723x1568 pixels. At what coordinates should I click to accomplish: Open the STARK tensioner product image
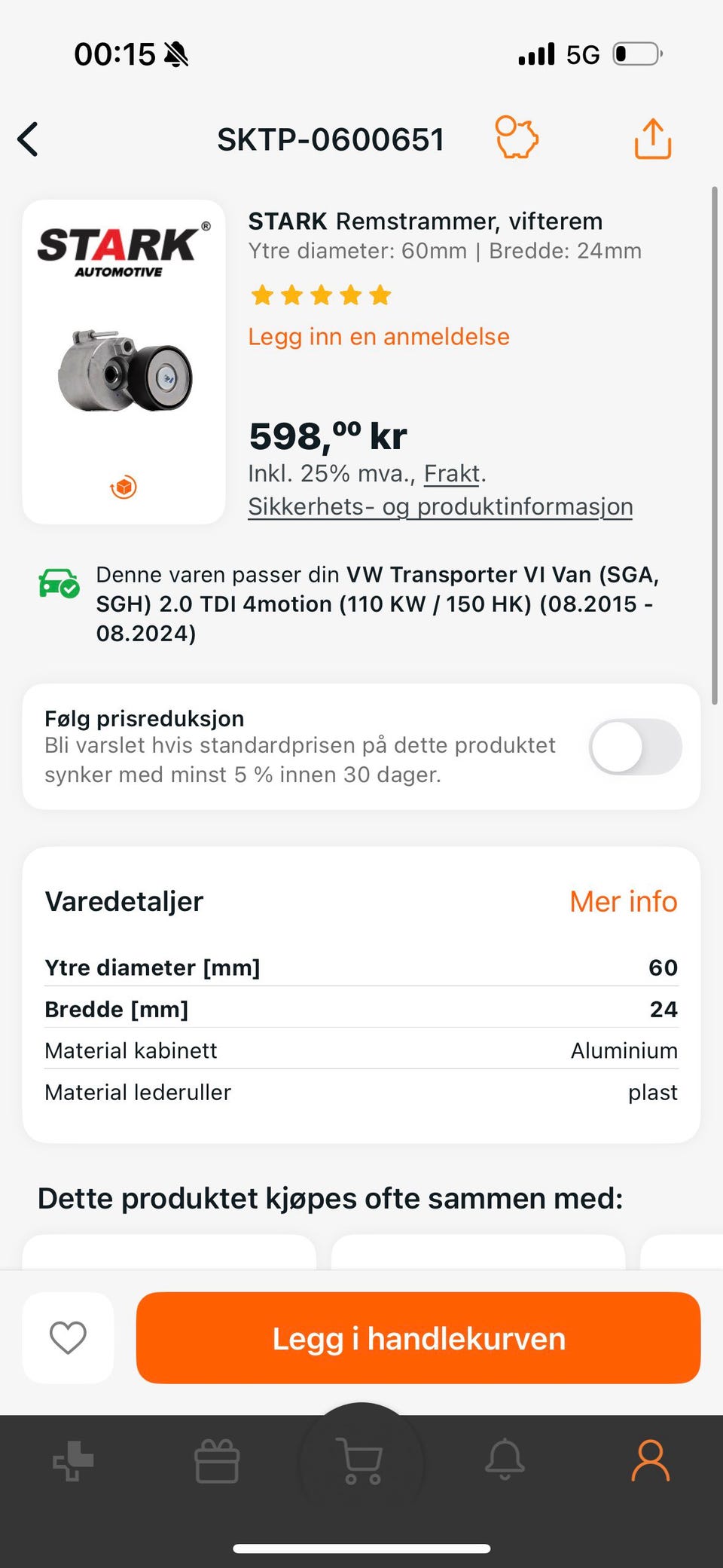[124, 371]
